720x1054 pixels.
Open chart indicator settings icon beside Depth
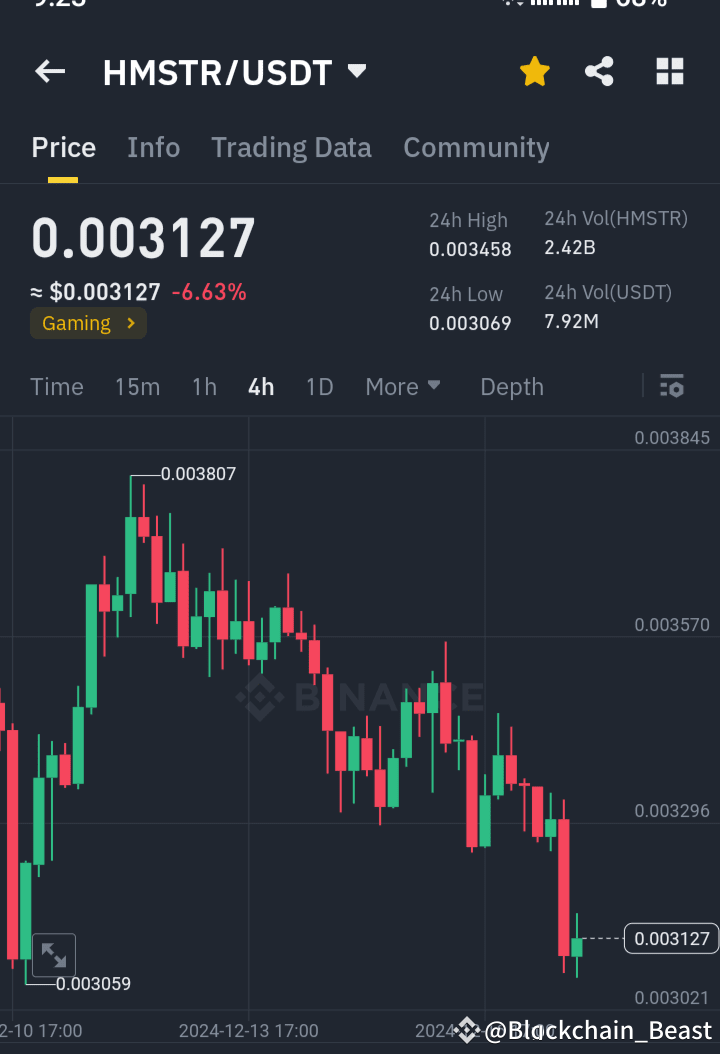(671, 386)
